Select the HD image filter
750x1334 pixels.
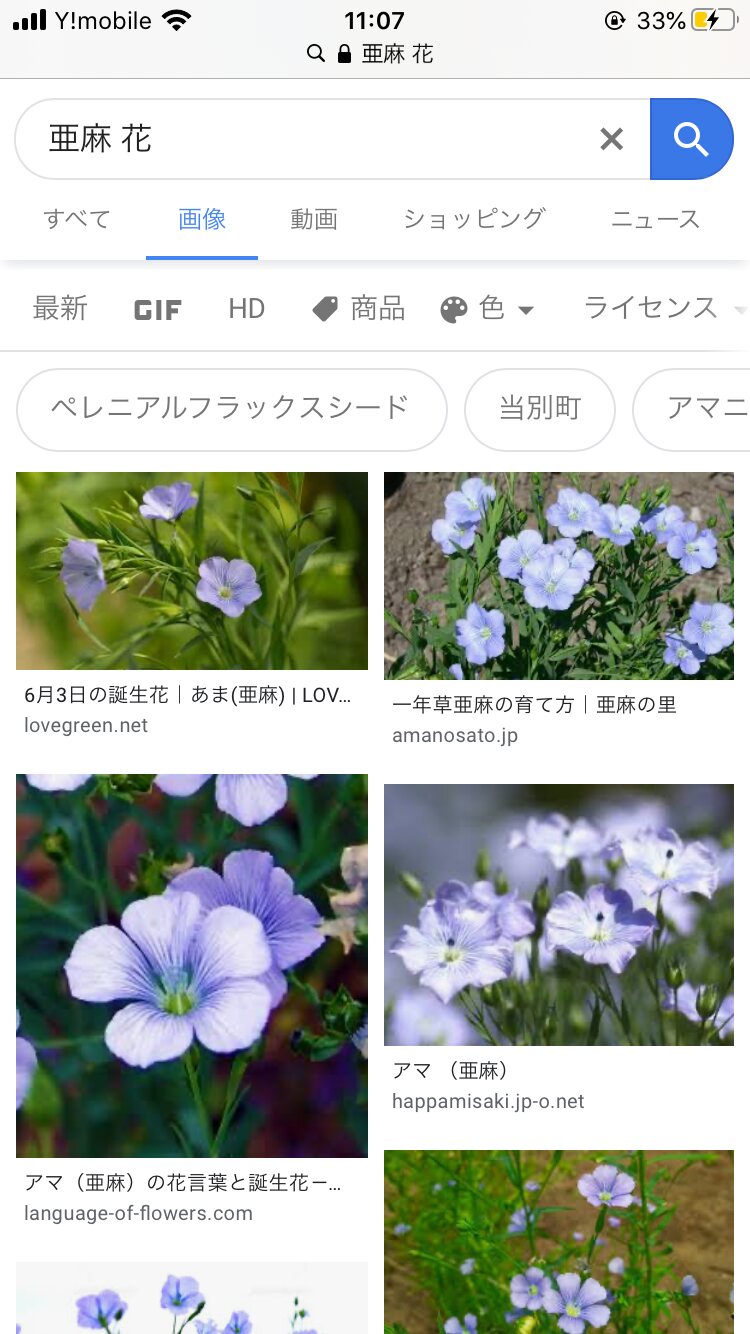tap(246, 308)
